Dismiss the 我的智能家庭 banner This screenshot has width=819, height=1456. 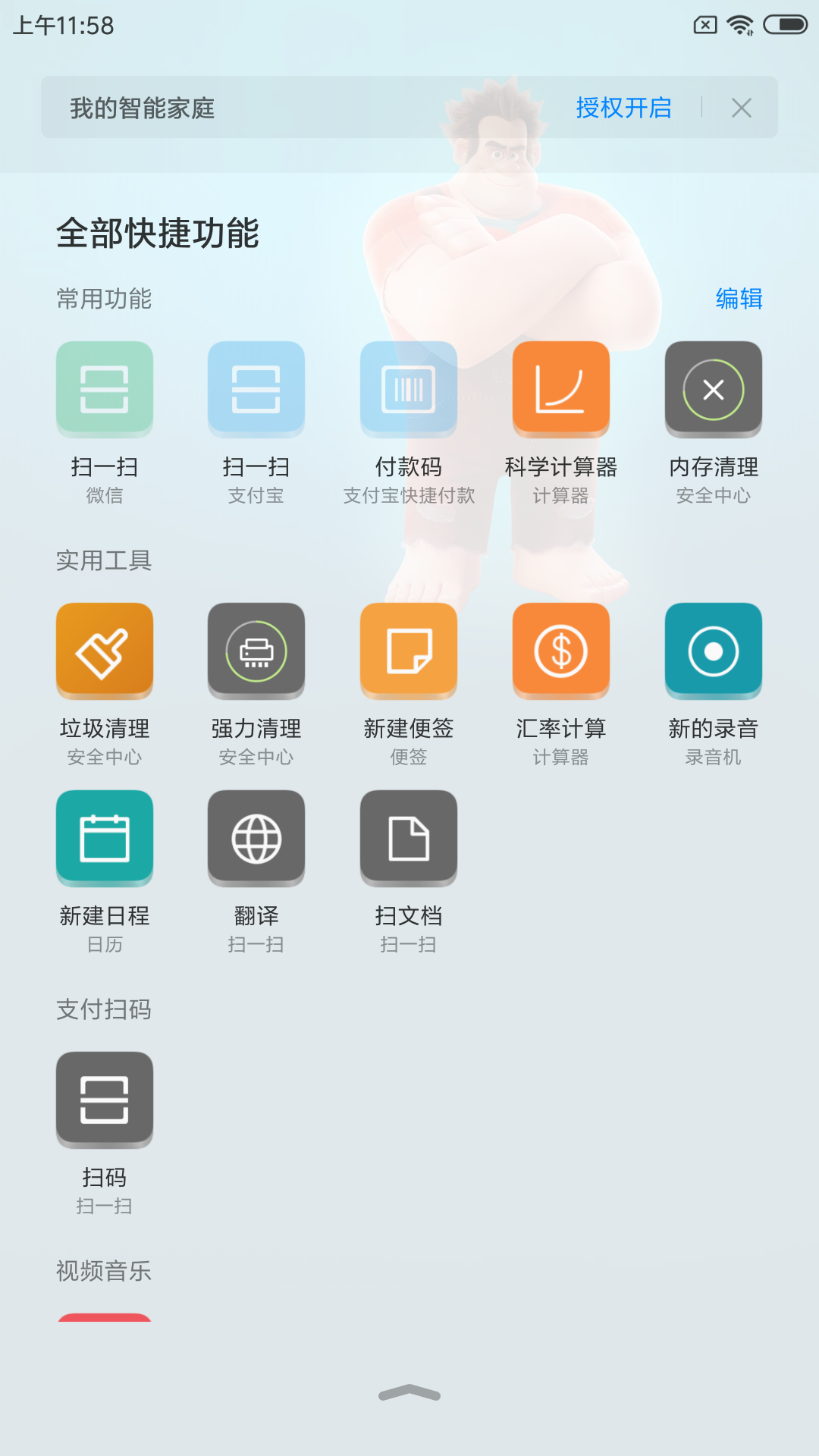coord(741,108)
